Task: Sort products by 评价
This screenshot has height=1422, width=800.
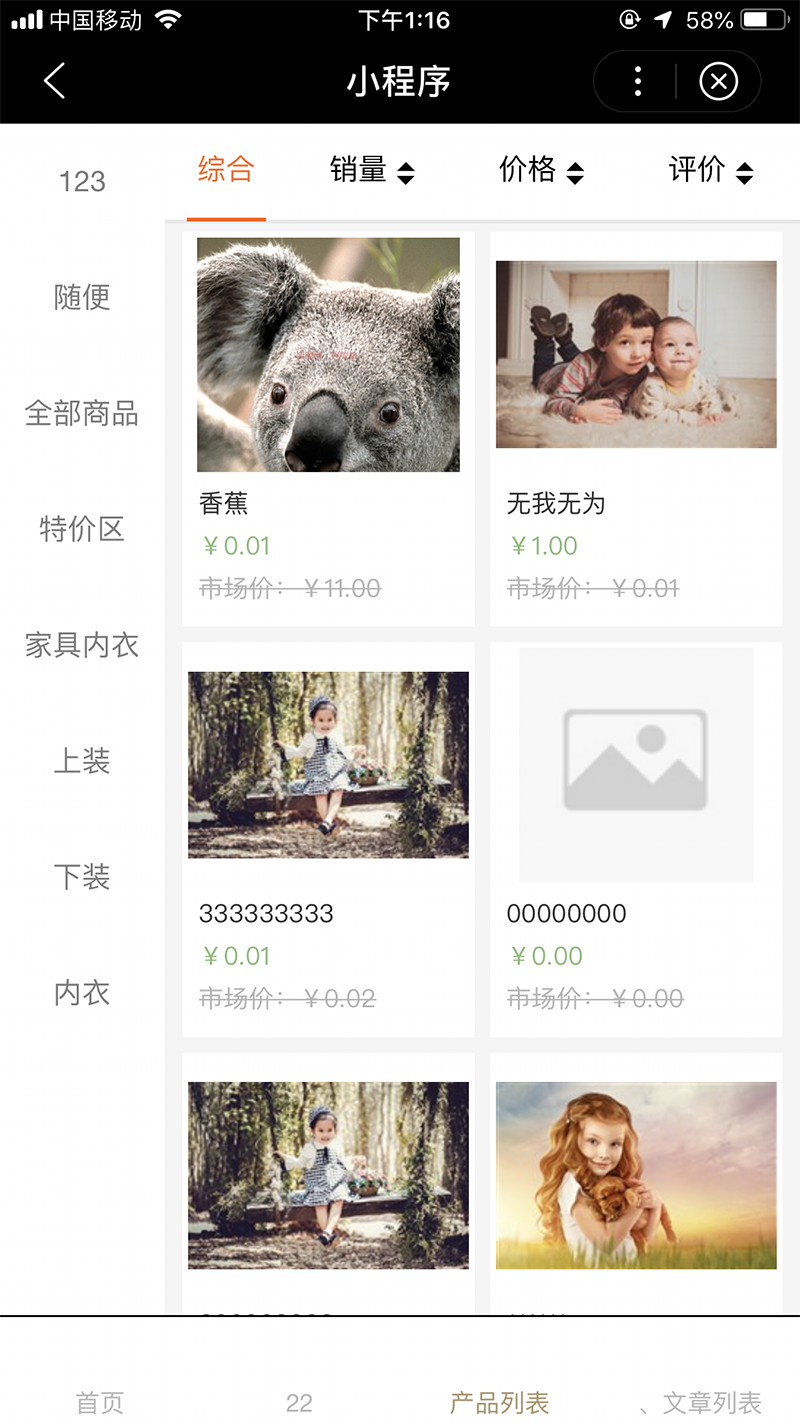Action: click(x=710, y=171)
